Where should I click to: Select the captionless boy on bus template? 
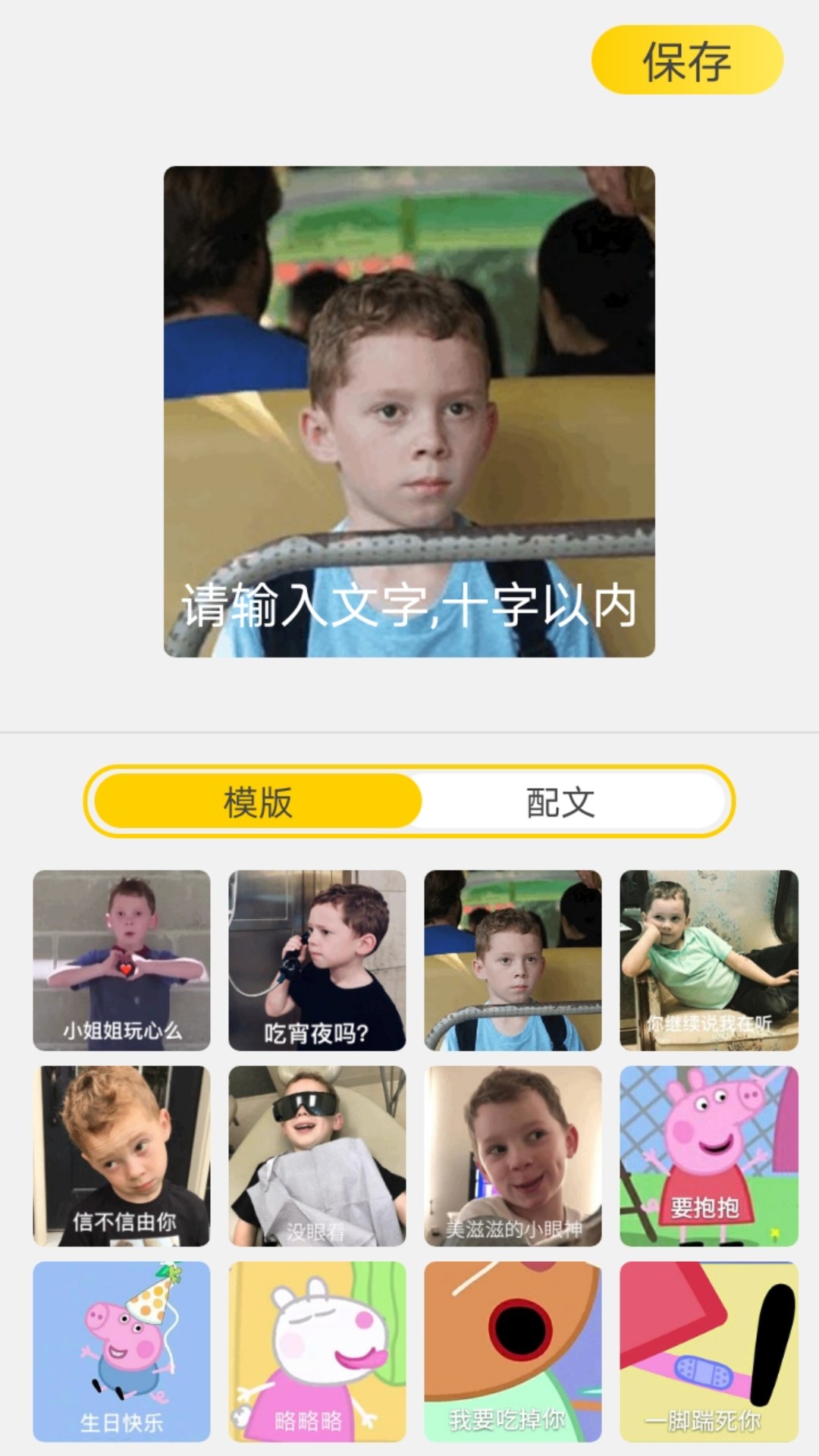pyautogui.click(x=513, y=960)
